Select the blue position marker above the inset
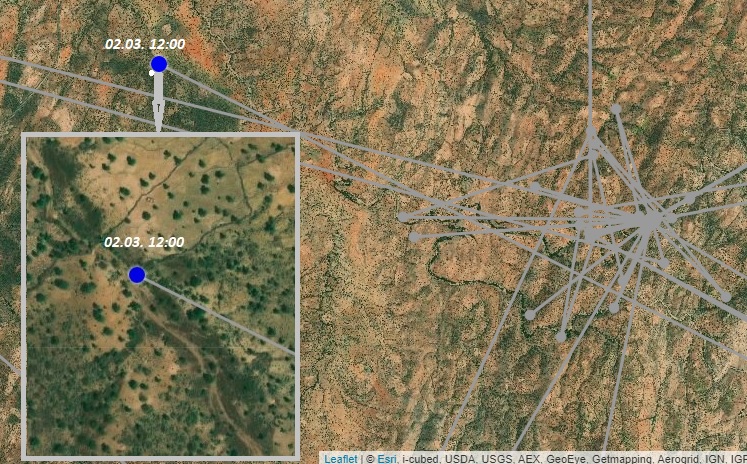Screen dimensions: 747x464 (159, 65)
